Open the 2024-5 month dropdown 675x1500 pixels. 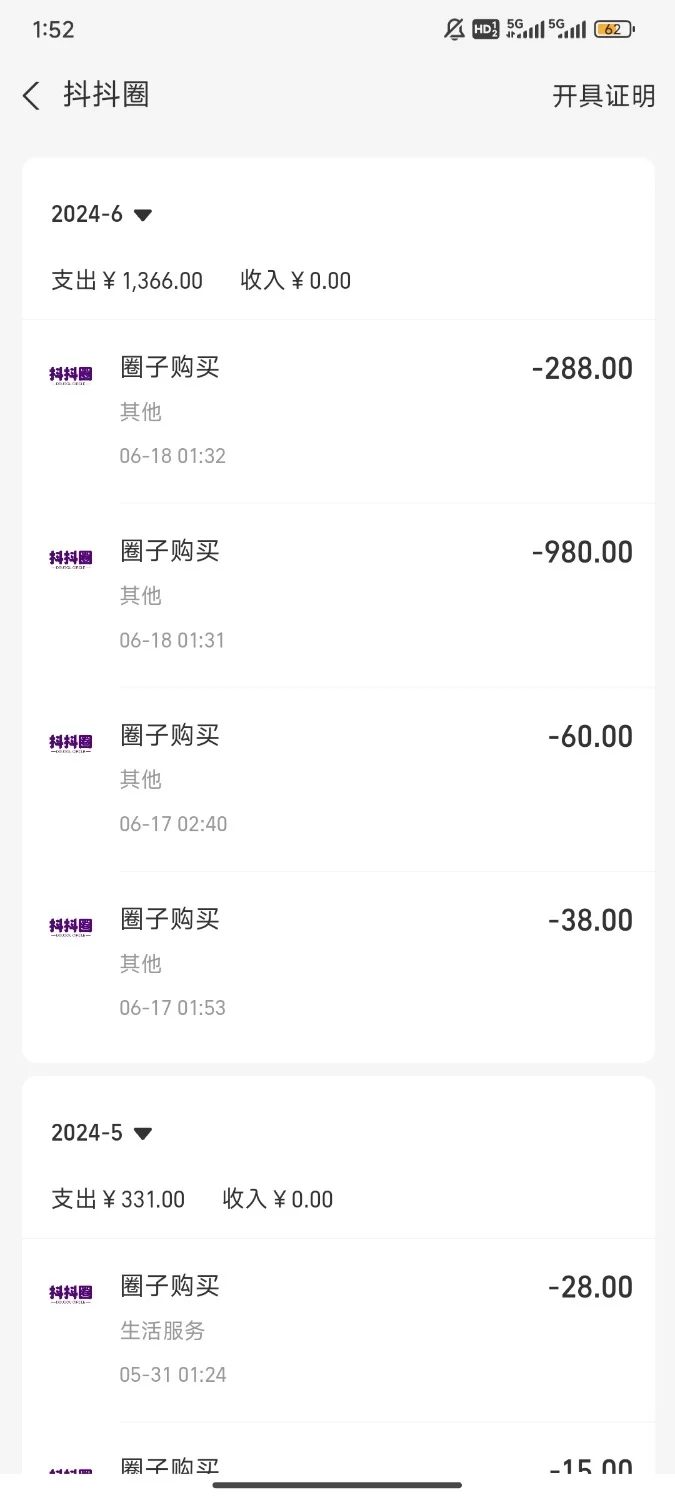(101, 1133)
